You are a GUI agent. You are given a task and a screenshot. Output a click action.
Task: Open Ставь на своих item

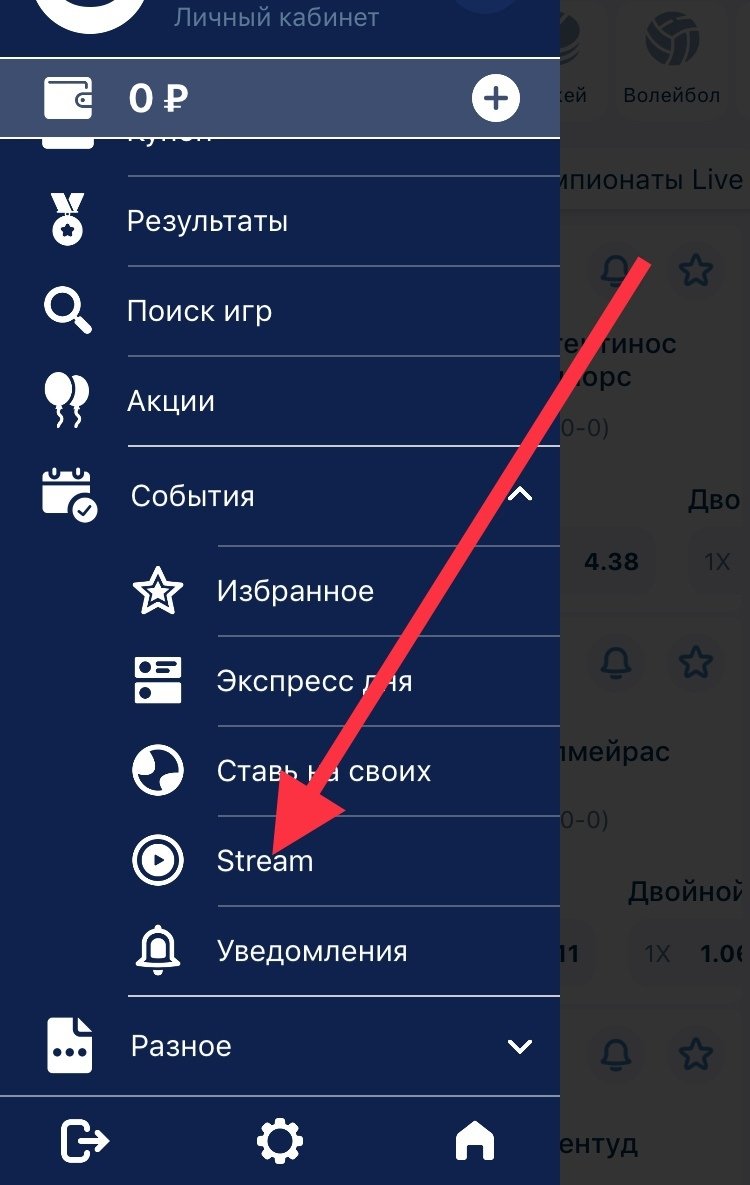(323, 771)
